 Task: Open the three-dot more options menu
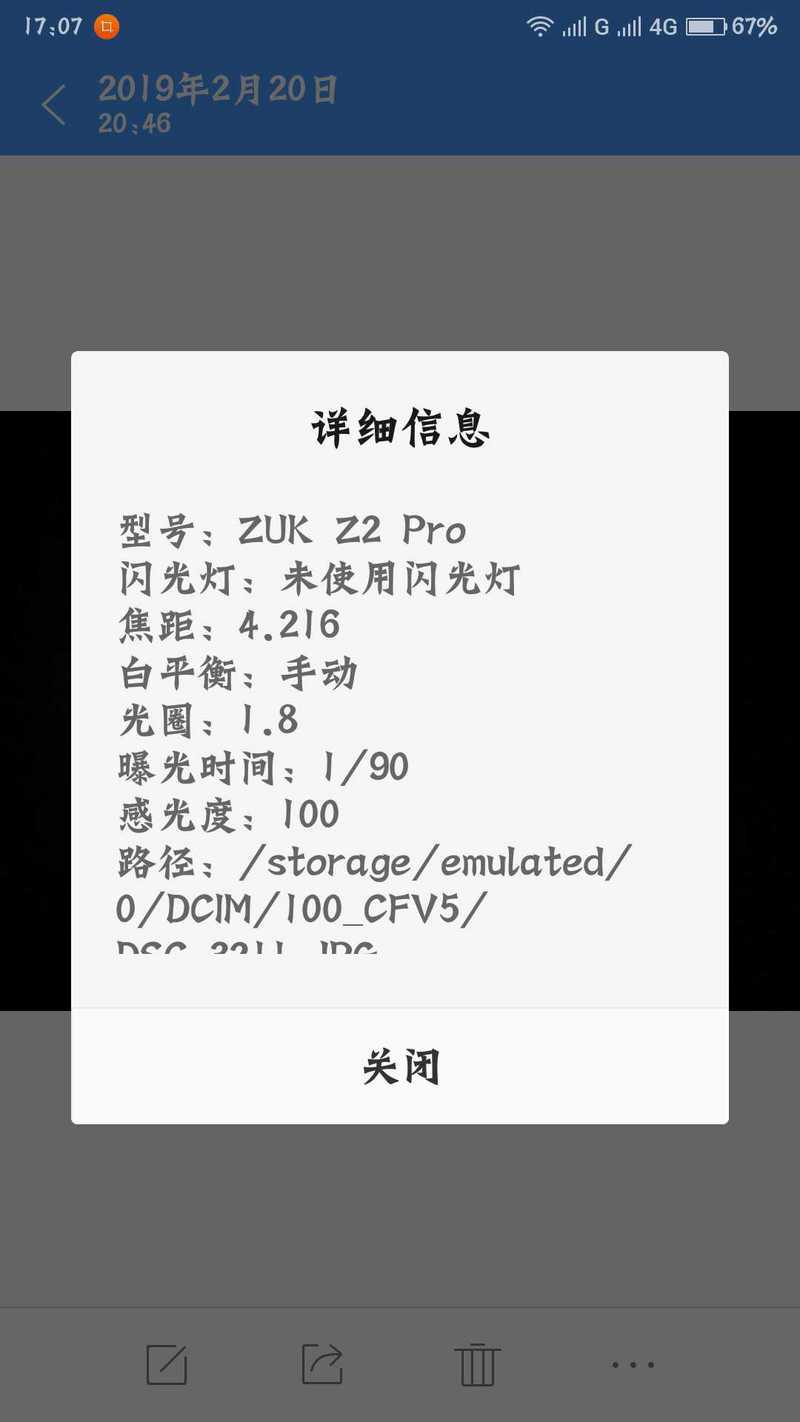633,1364
